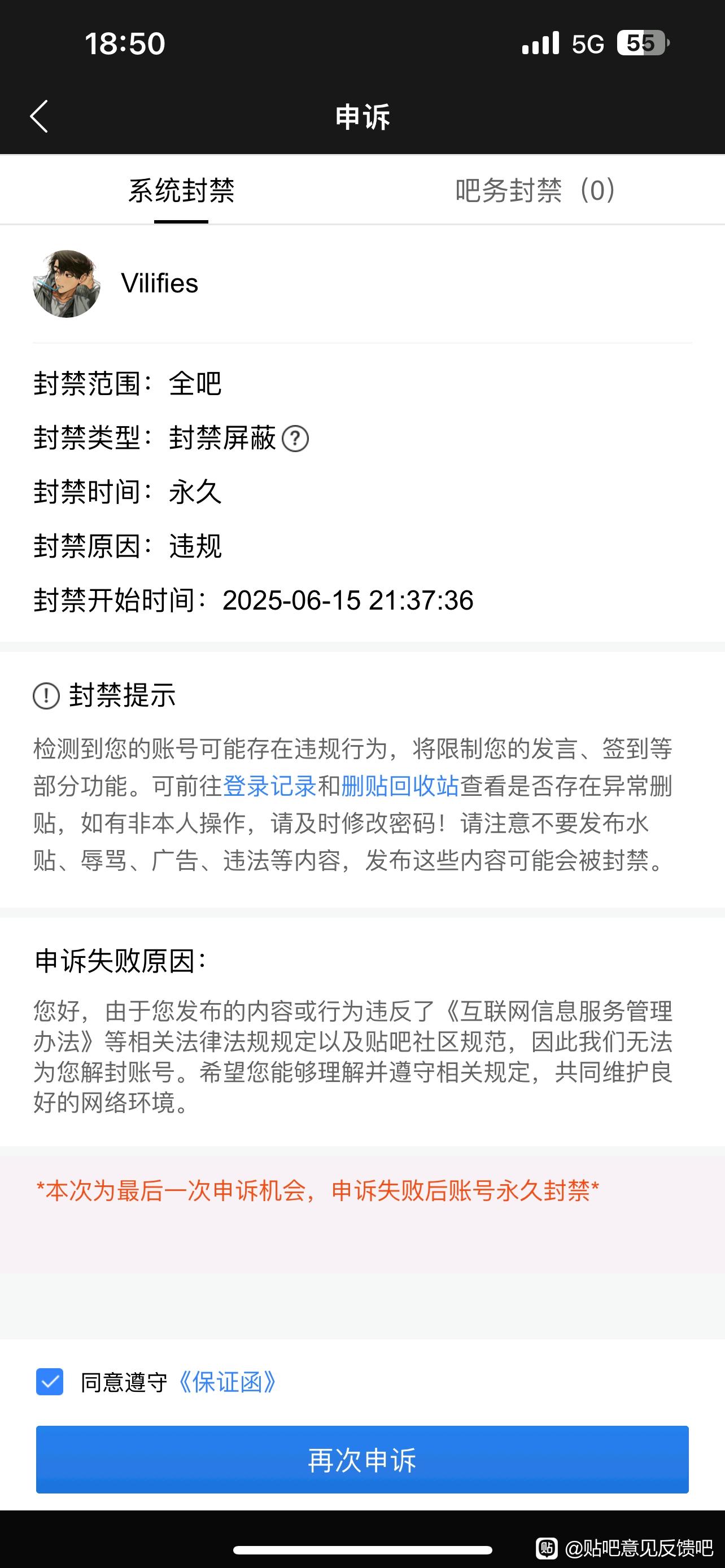Switch to the 吧务封禁 (0) tab

coord(535,191)
